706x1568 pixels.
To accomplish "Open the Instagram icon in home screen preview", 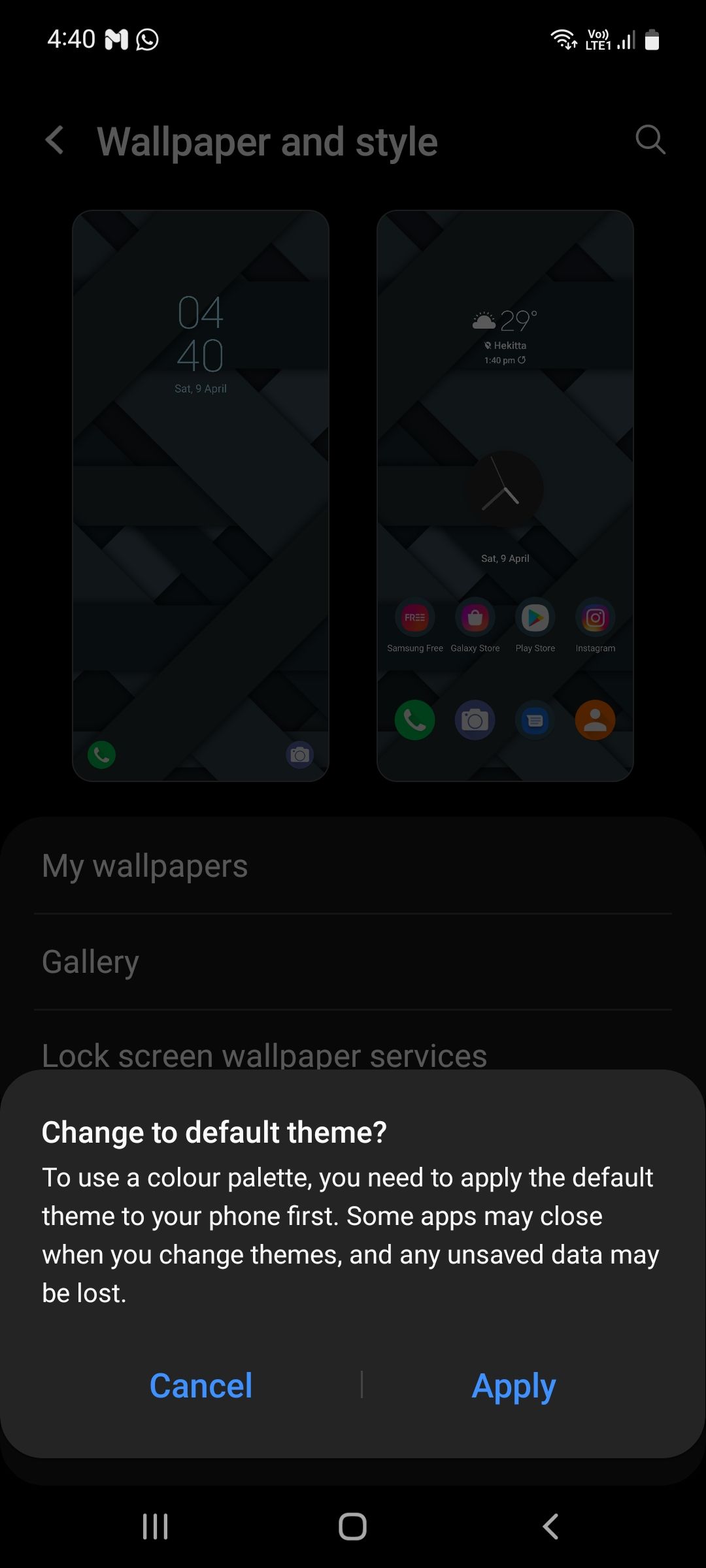I will pos(595,617).
